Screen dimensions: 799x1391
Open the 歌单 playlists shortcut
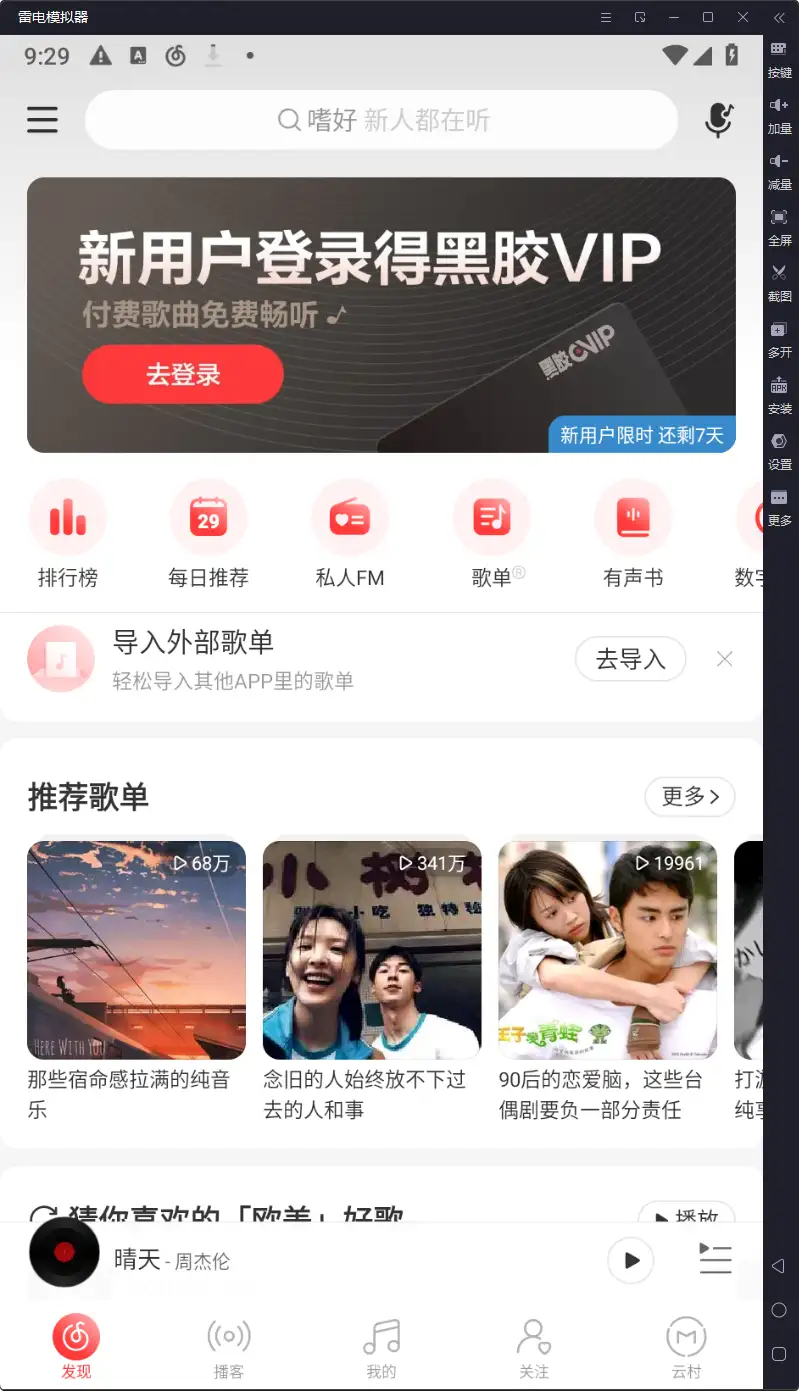click(492, 534)
